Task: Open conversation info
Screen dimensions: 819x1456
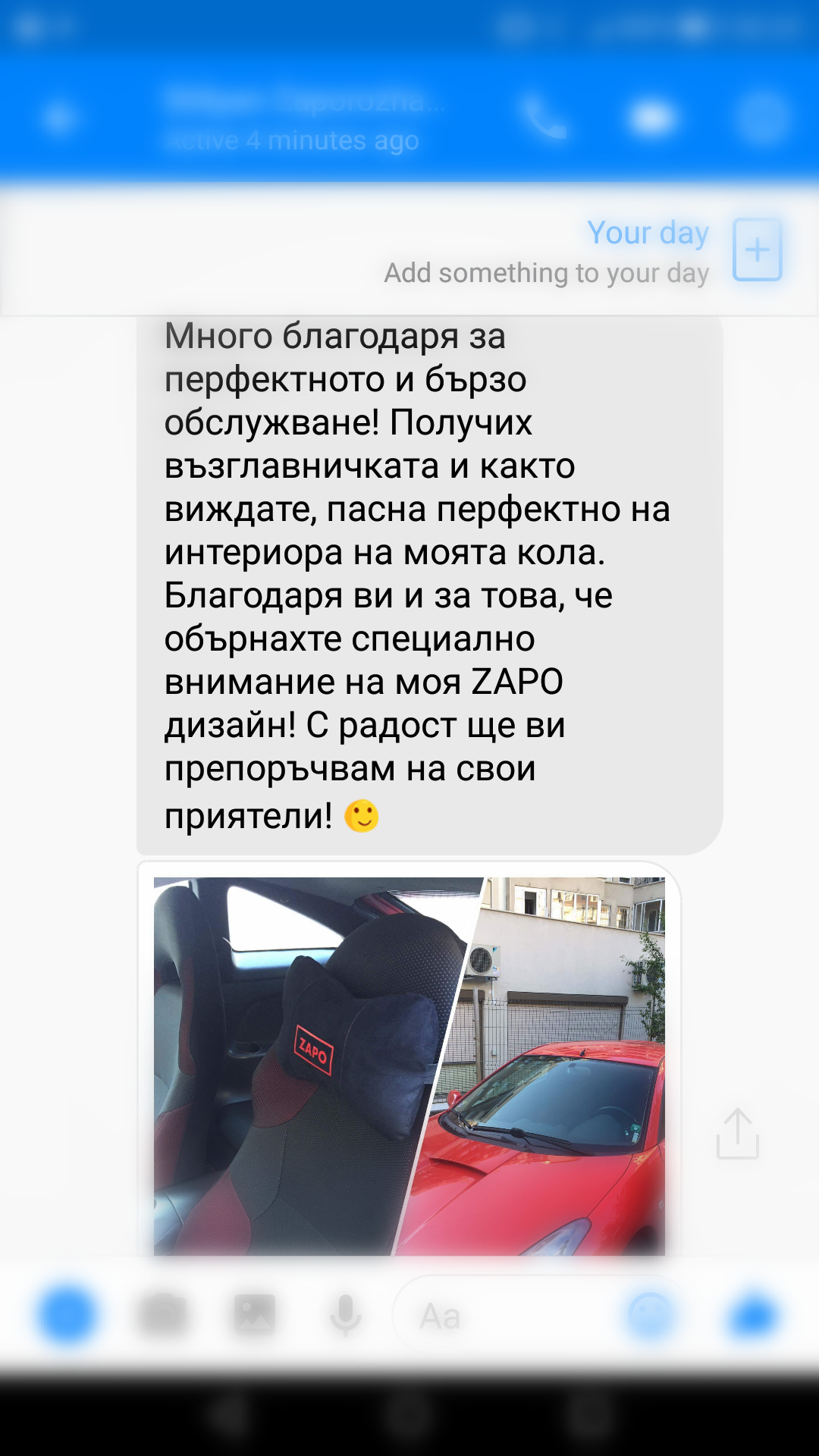Action: tap(762, 118)
